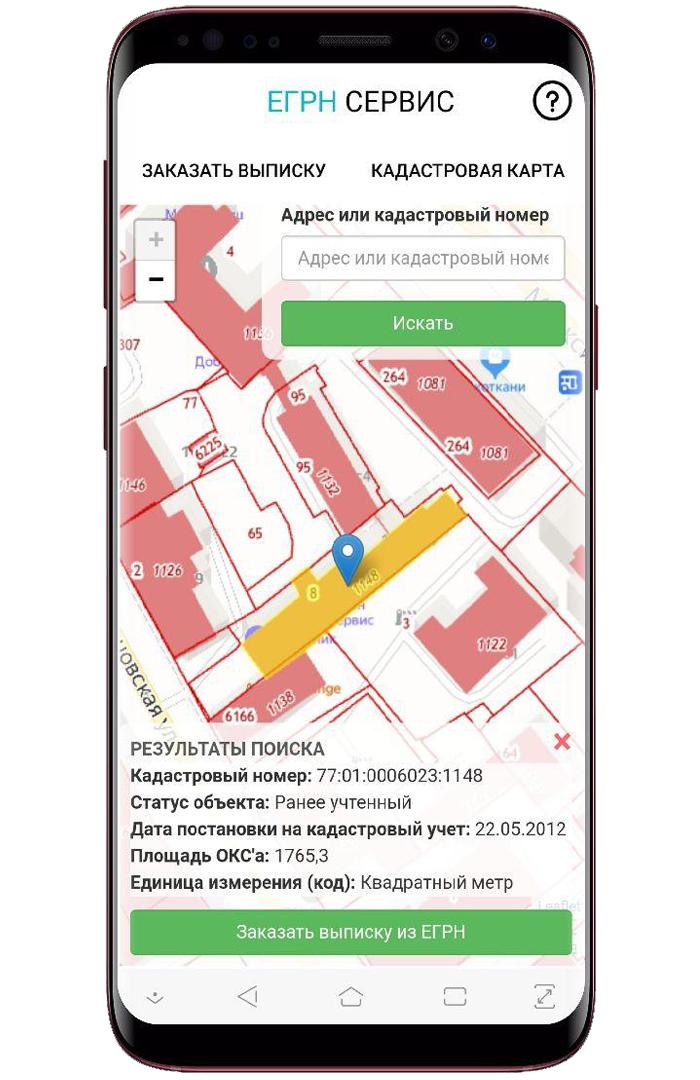
Task: Order an extract with Заказать выписку из ЕГРН
Action: point(350,932)
